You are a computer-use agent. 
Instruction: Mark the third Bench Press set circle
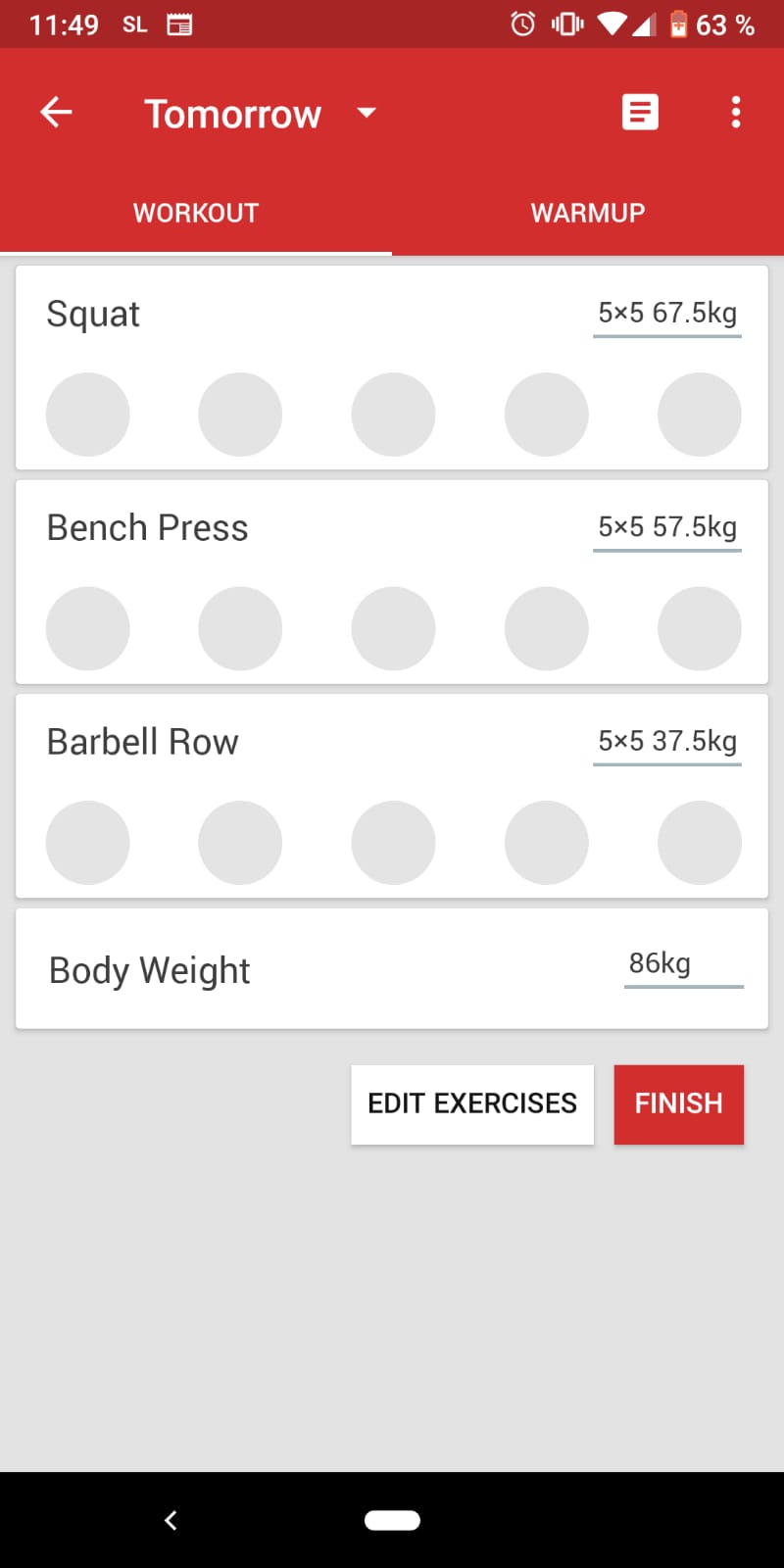click(393, 628)
